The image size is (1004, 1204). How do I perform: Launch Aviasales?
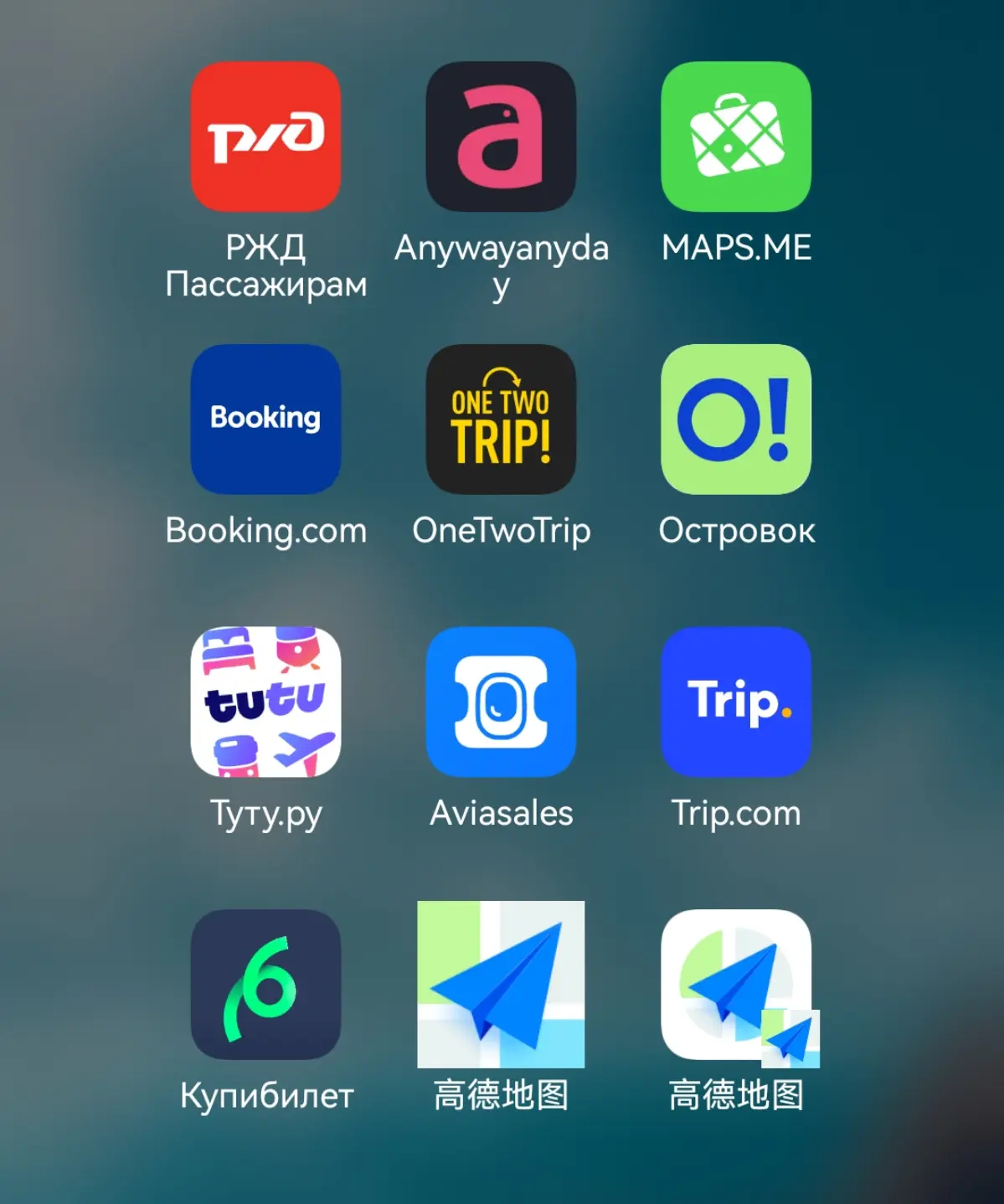coord(501,702)
